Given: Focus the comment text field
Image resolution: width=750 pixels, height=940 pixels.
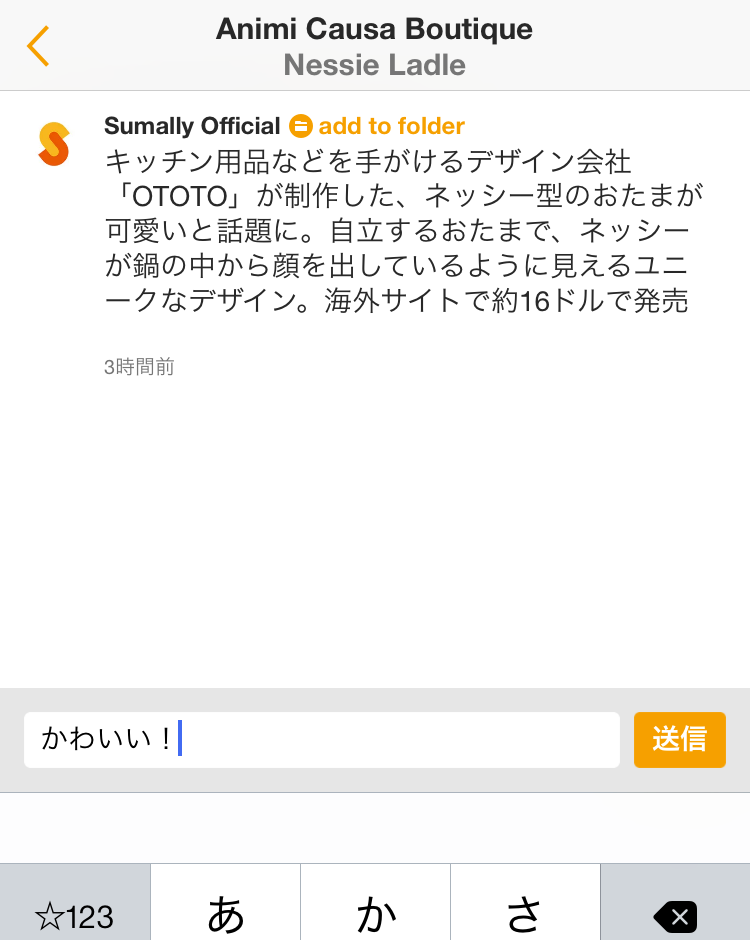Looking at the screenshot, I should click(x=320, y=740).
